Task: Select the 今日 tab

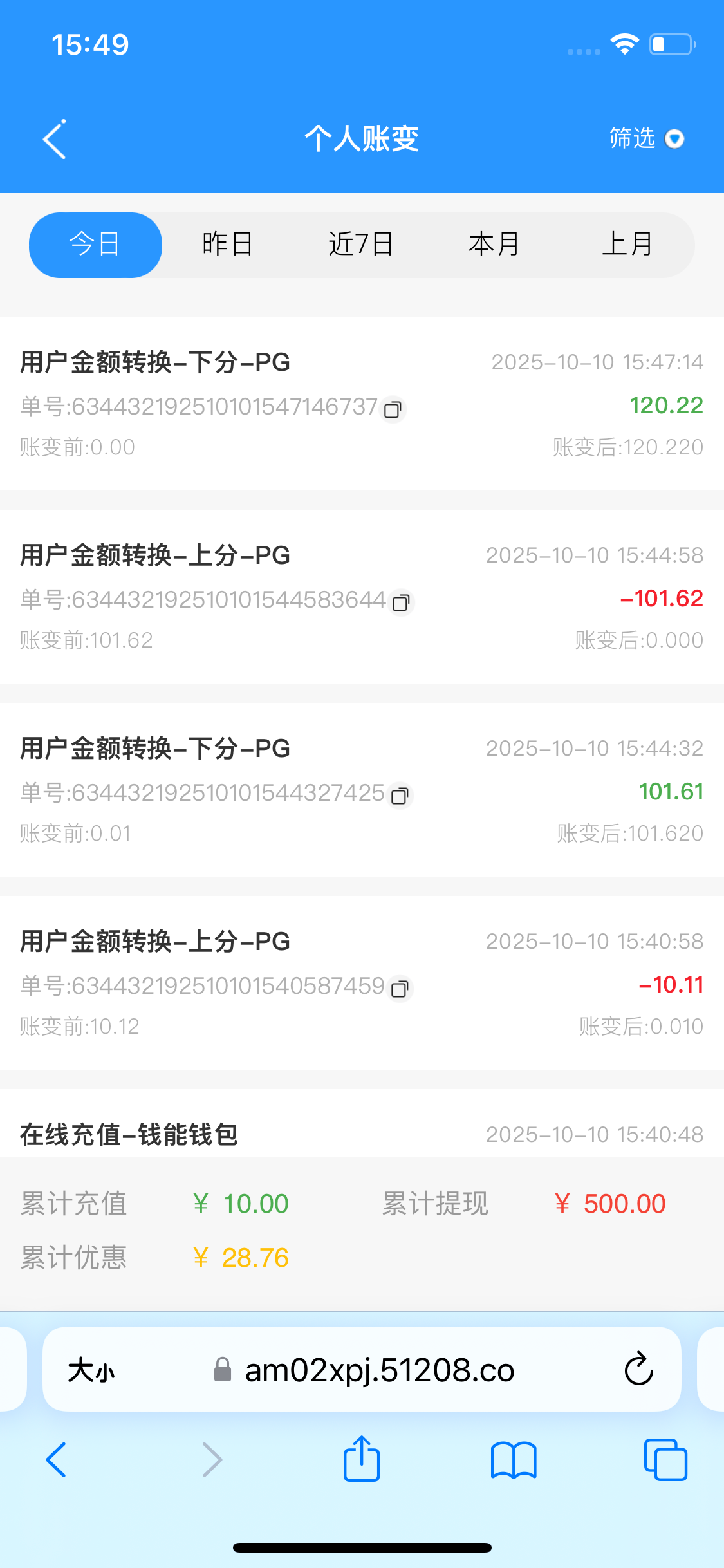Action: click(x=95, y=245)
